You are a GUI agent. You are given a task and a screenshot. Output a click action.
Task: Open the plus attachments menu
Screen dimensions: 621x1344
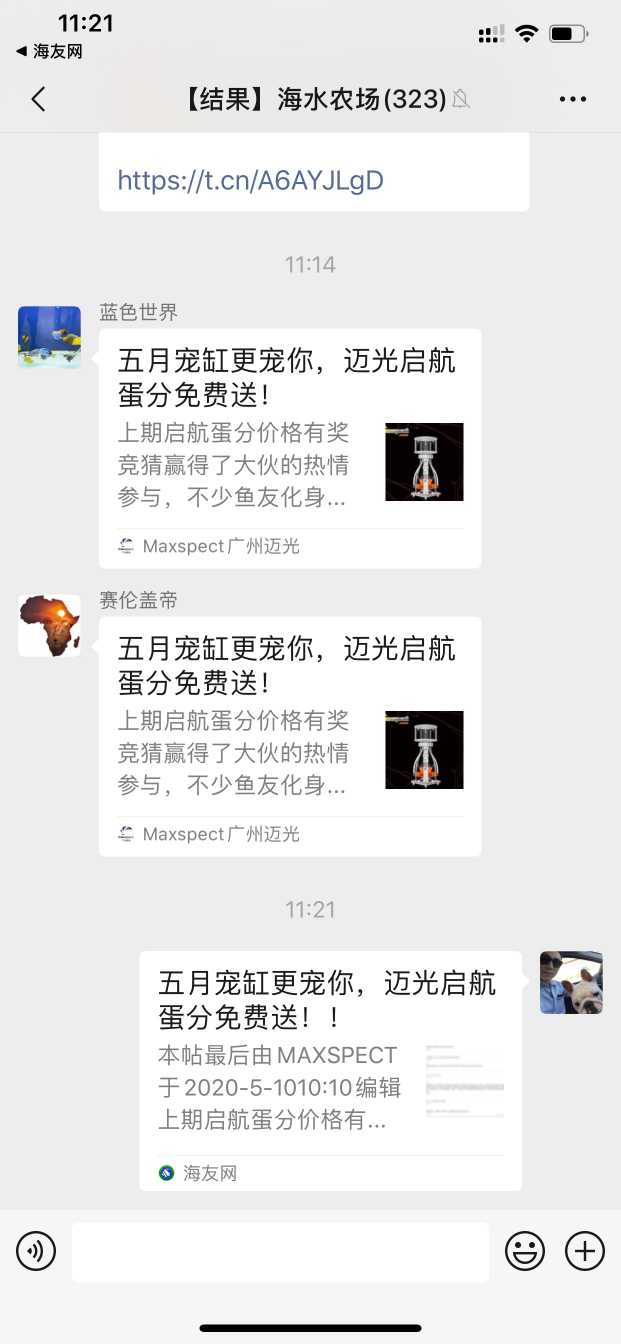click(x=585, y=1251)
